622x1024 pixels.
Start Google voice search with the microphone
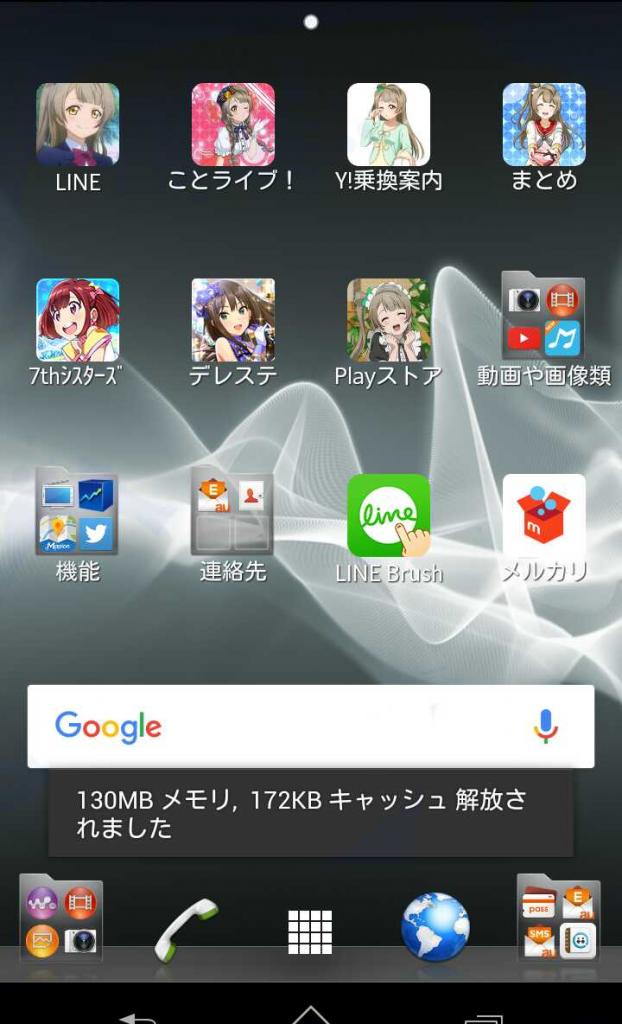pos(545,727)
